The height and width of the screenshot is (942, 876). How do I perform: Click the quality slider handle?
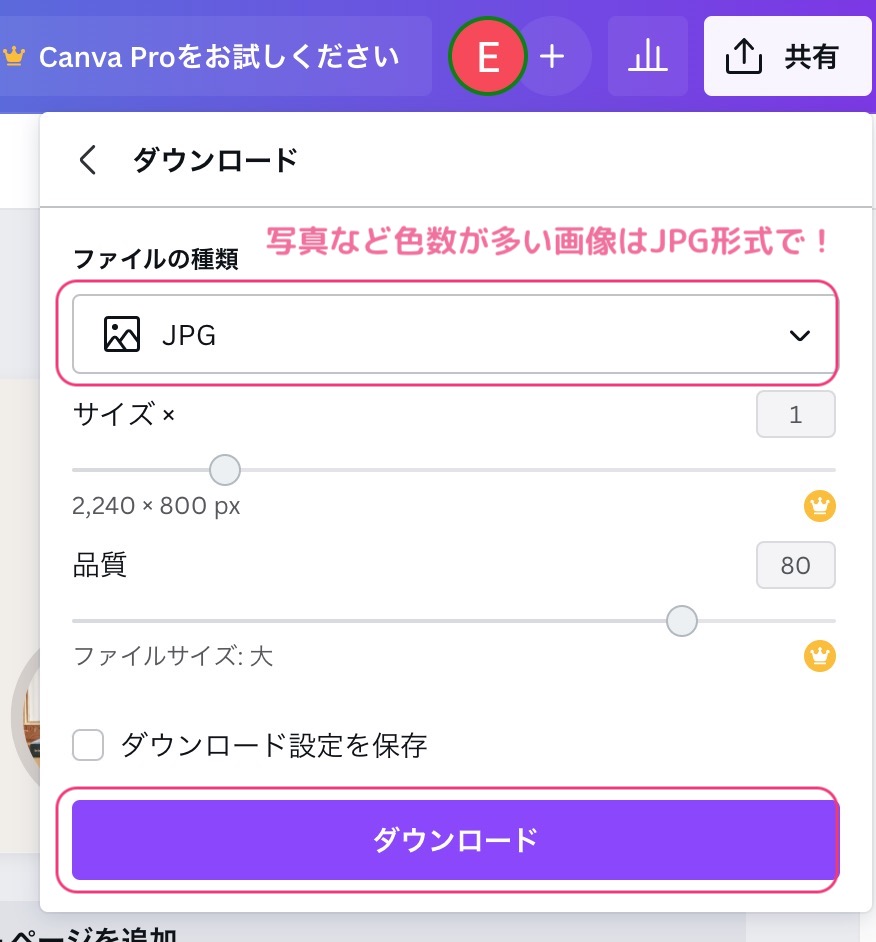coord(682,621)
